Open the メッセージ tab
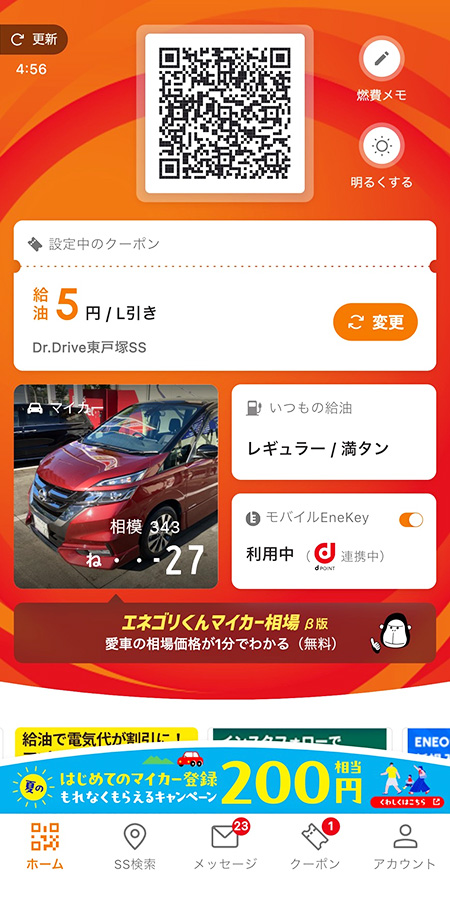Viewport: 450px width, 917px height. (x=225, y=847)
